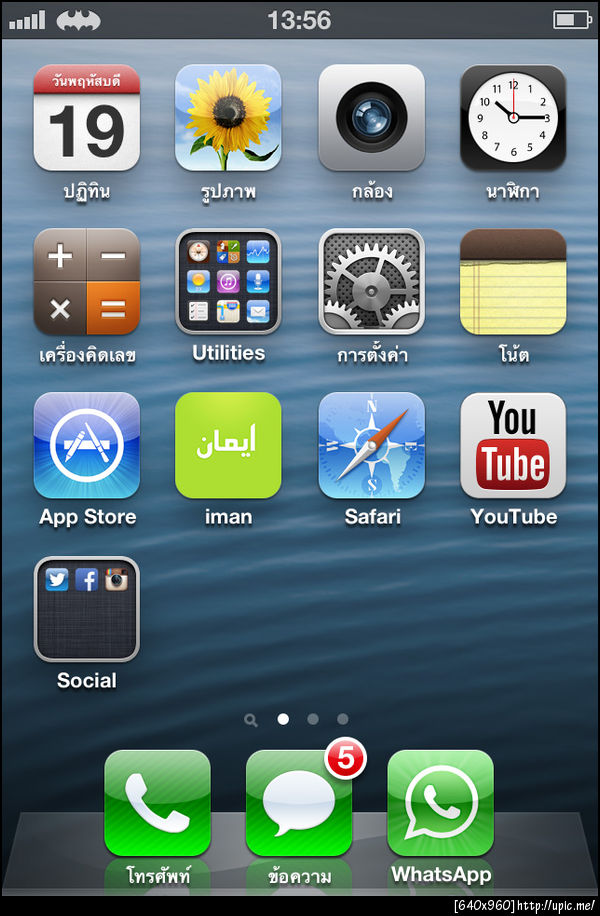Launch the Calculator app
Screen dimensions: 600x916
tap(86, 281)
